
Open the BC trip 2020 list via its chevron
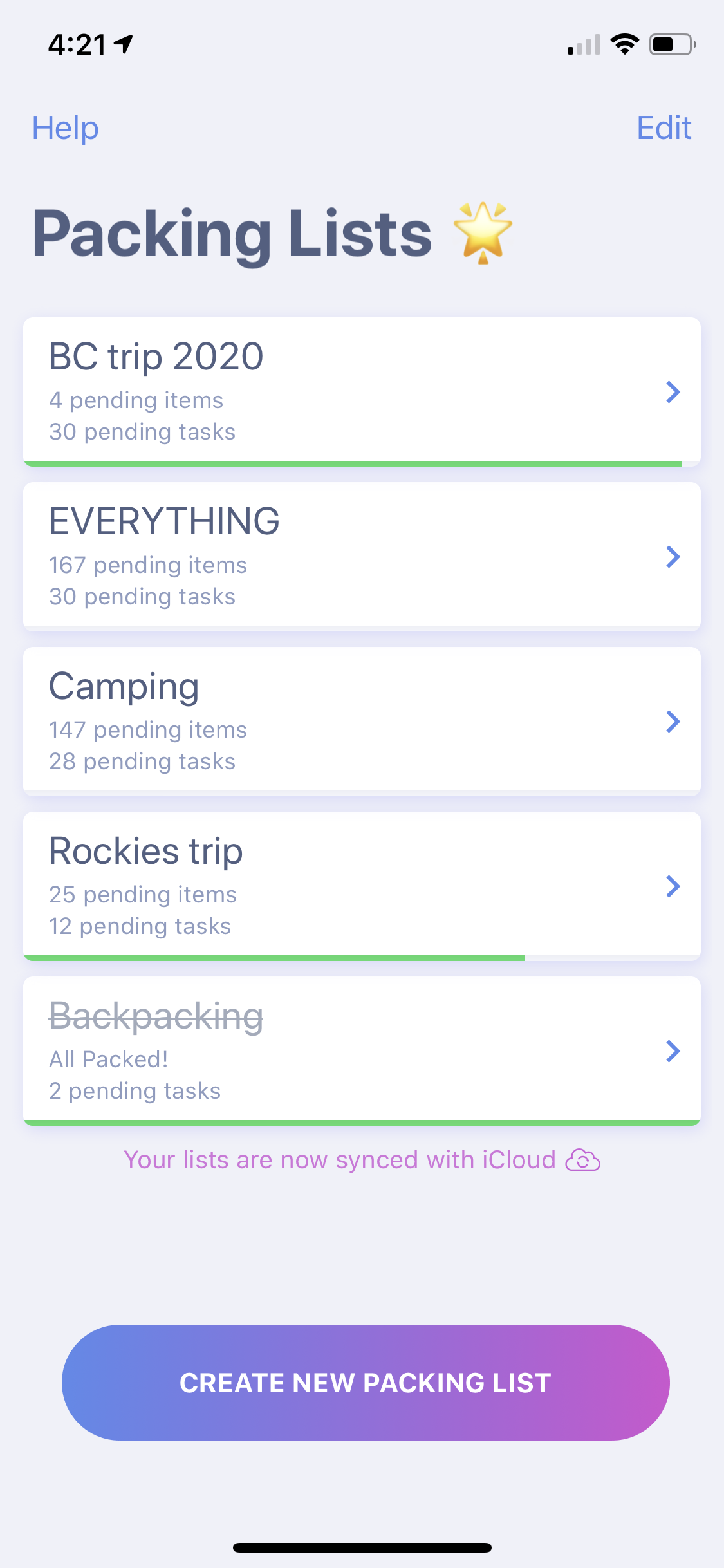673,392
